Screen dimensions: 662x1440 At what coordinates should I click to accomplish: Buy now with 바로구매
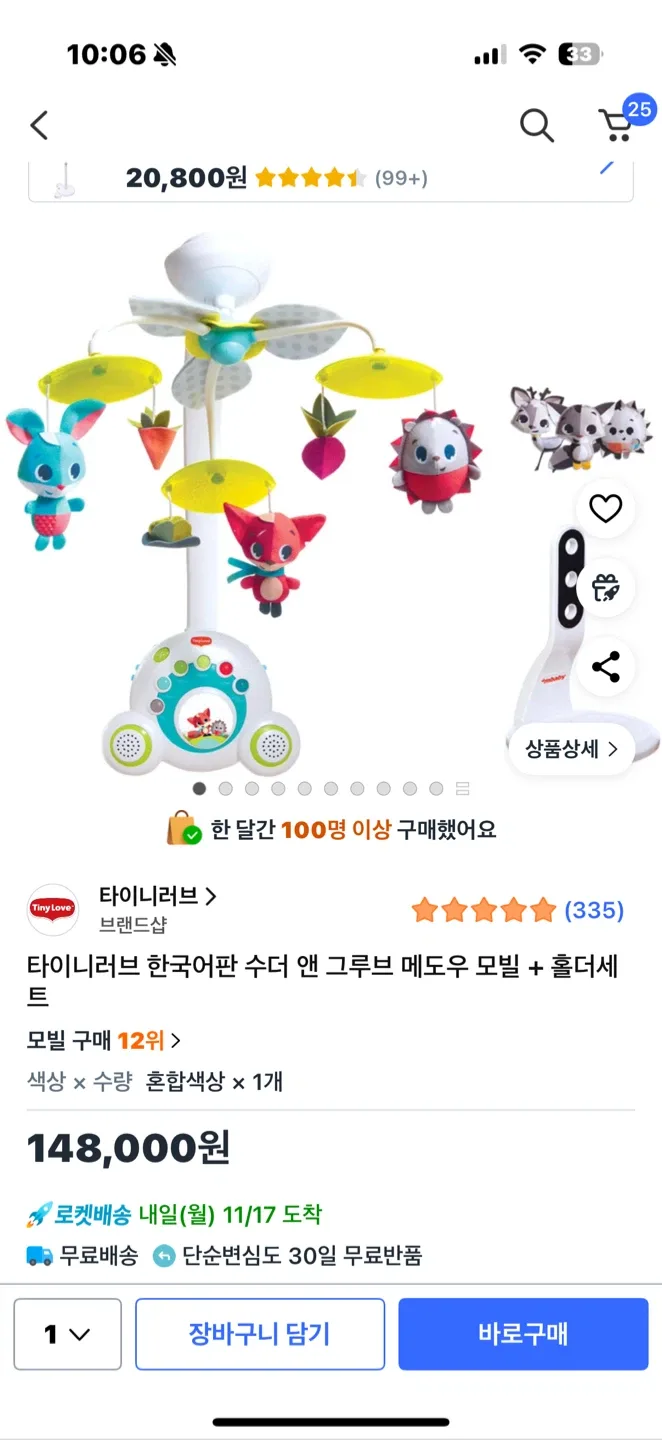523,1334
